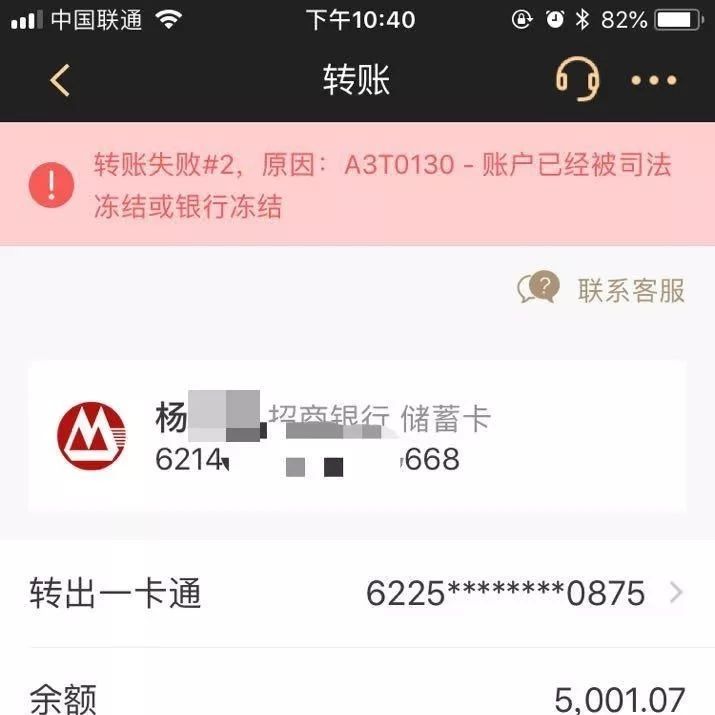Viewport: 715px width, 715px height.
Task: Choose the 转出一卡通 account ending 0875
Action: click(x=357, y=594)
